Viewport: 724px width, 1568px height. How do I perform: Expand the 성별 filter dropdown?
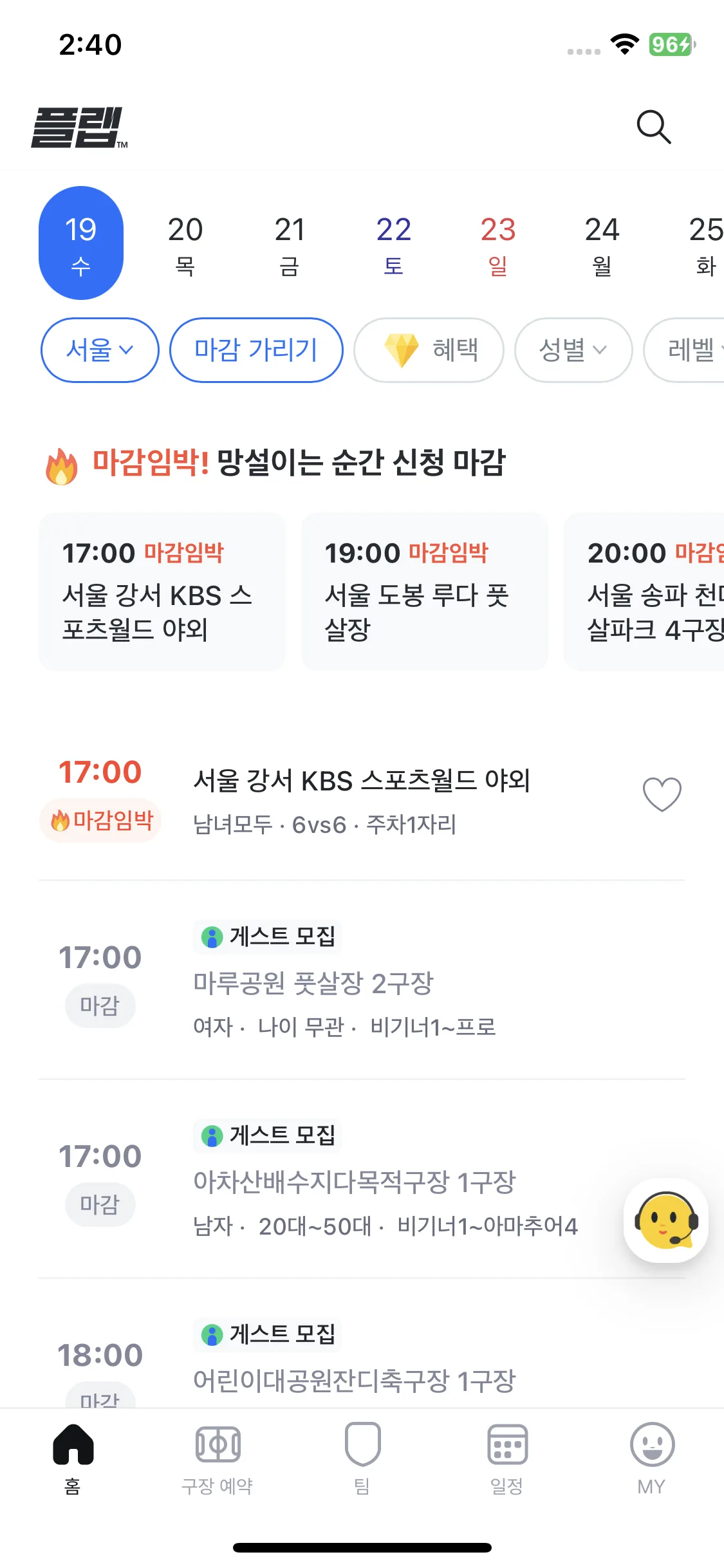(573, 350)
